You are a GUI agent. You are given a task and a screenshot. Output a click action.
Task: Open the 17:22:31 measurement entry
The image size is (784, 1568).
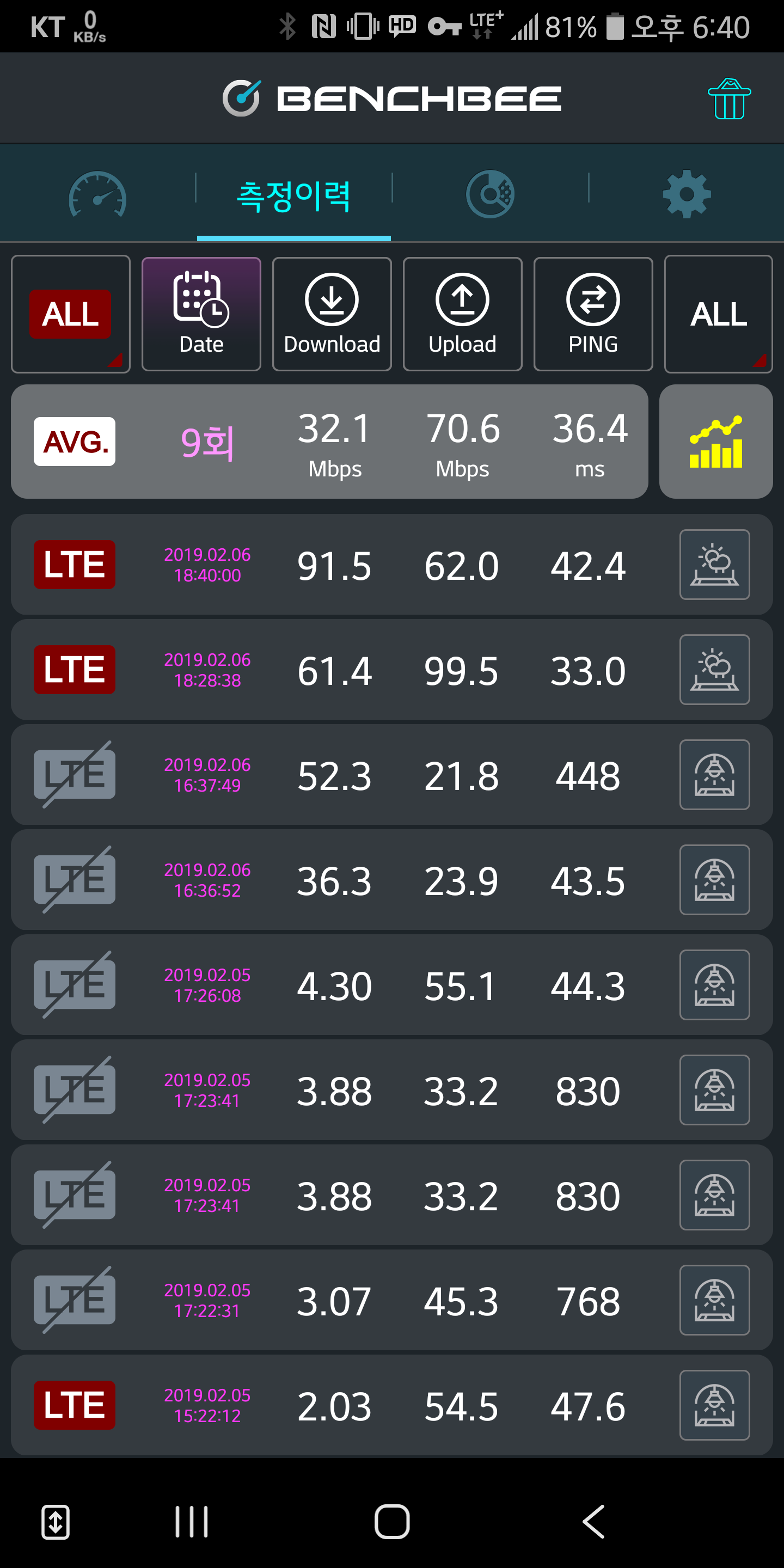click(392, 1300)
